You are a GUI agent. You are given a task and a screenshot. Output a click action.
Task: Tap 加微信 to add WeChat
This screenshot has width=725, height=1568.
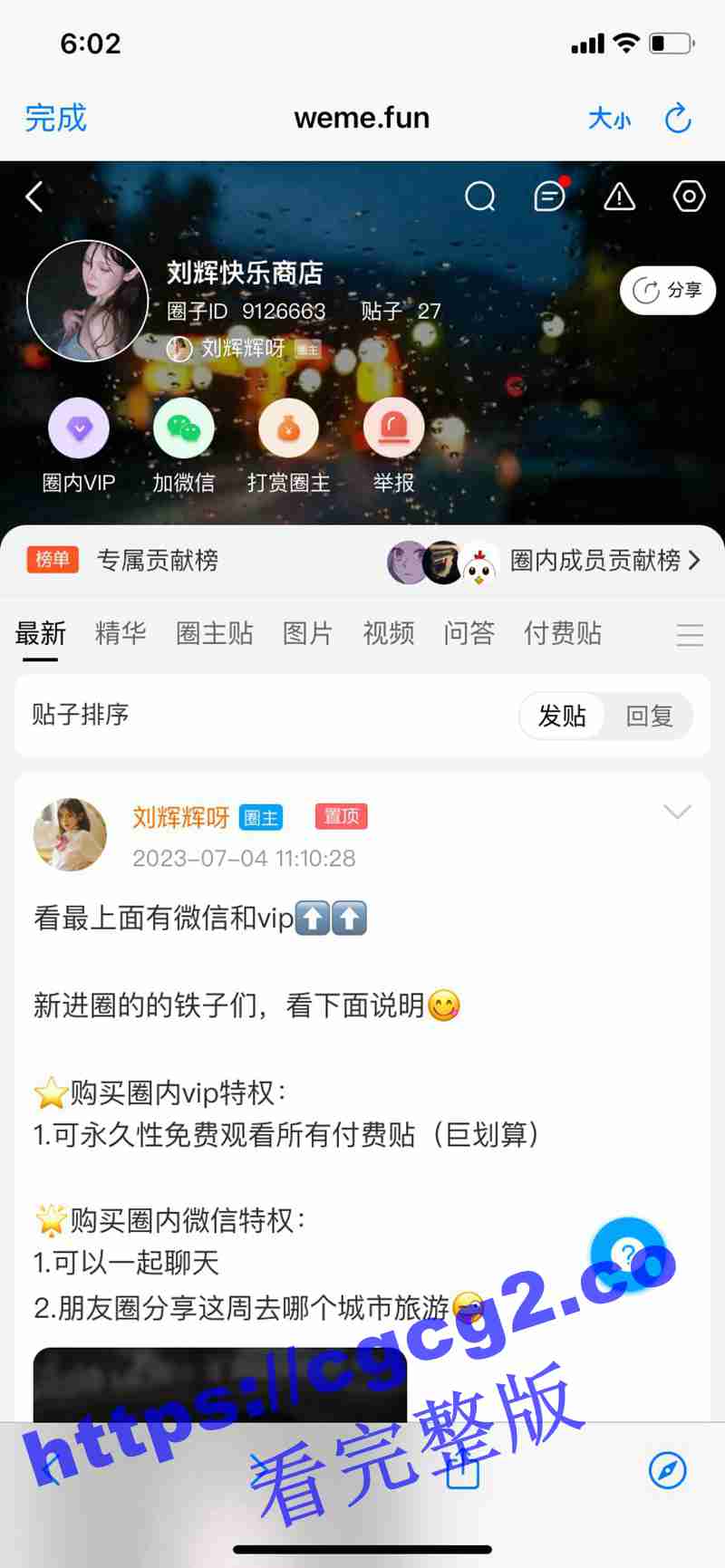tap(183, 444)
